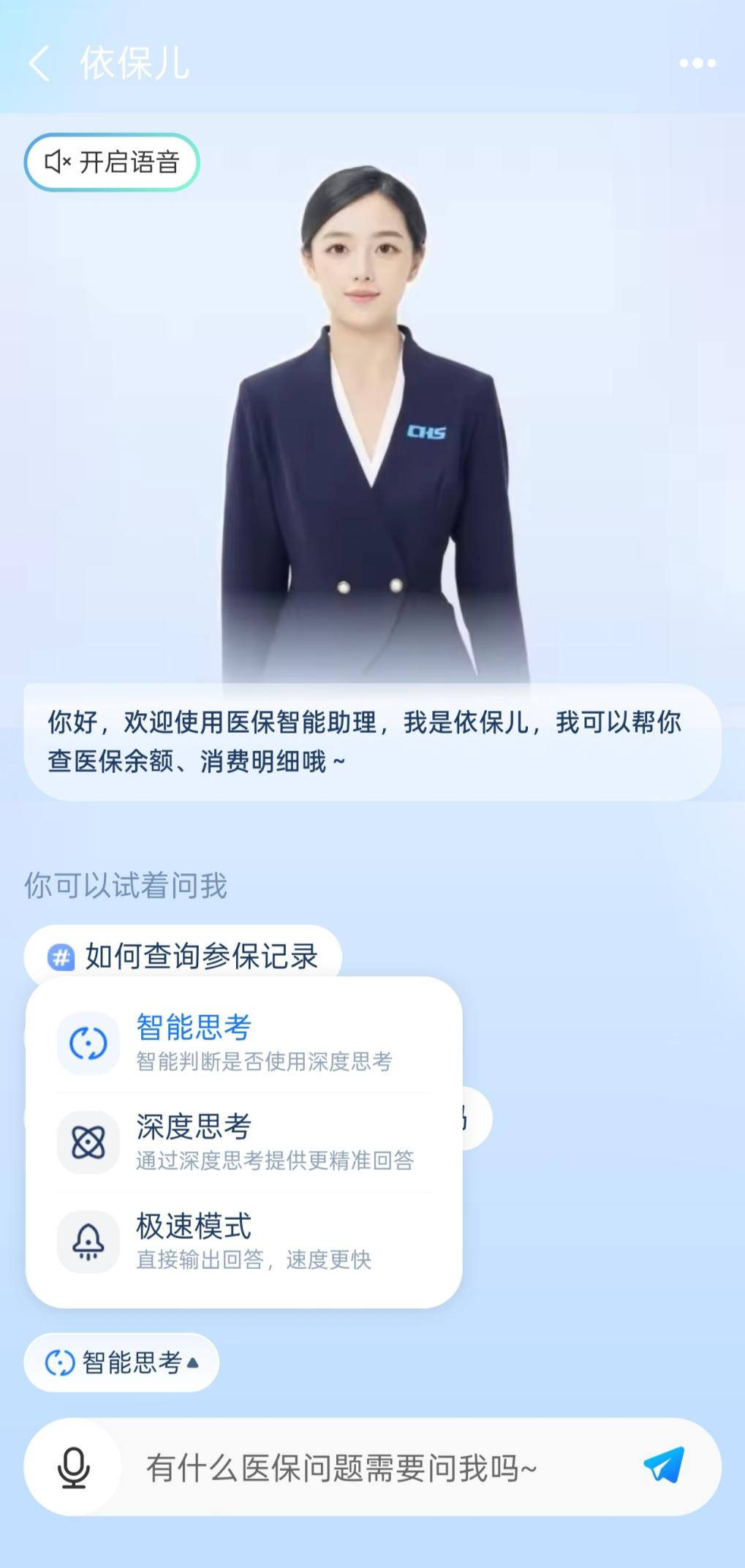Tap the microphone for voice input
Screen dimensions: 745x1568
coord(73,1468)
